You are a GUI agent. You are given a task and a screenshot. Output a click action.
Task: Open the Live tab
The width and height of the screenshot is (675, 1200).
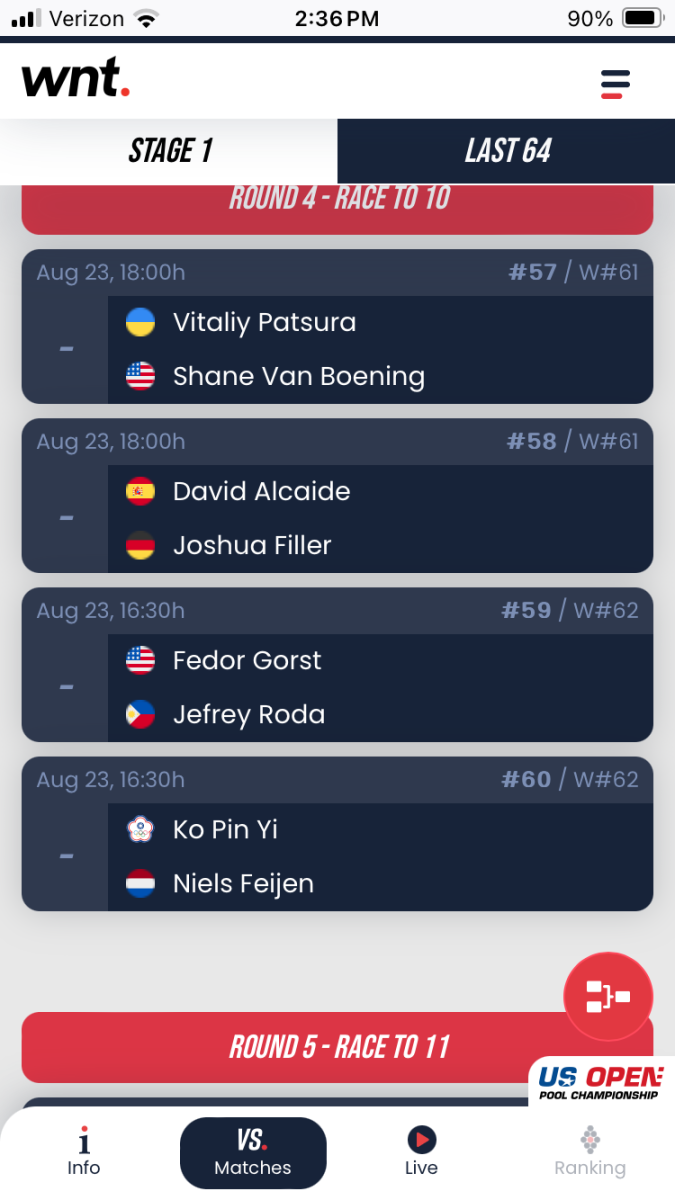[x=421, y=1152]
